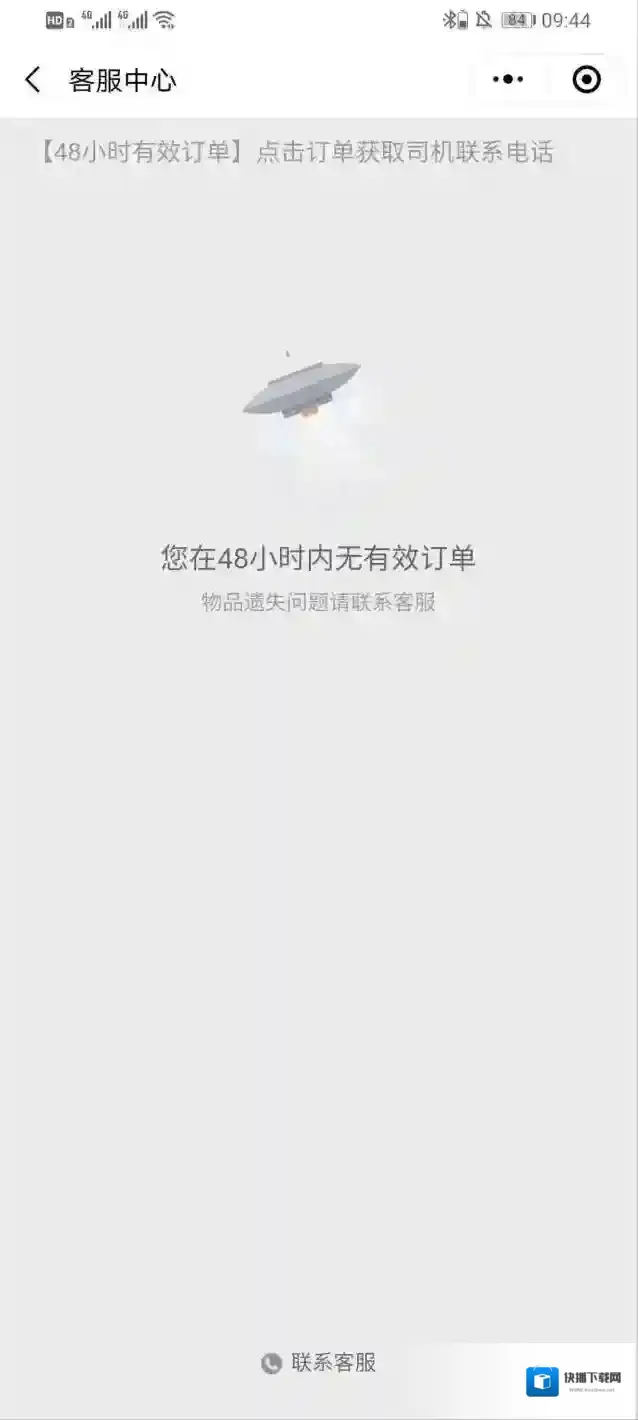Screen dimensions: 638x1420
Task: Tap 联系客服 to contact support
Action: pyautogui.click(x=319, y=1362)
